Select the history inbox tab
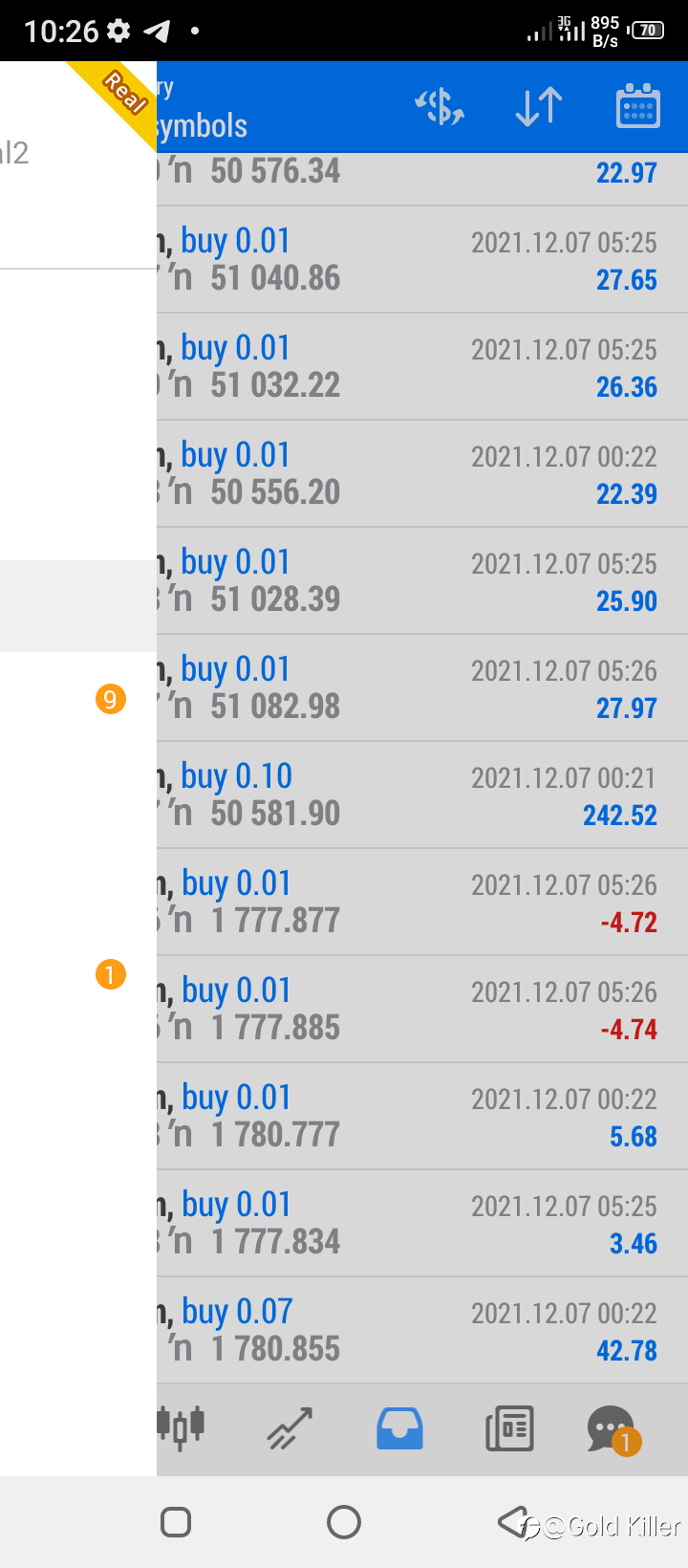This screenshot has width=688, height=1568. [399, 1428]
